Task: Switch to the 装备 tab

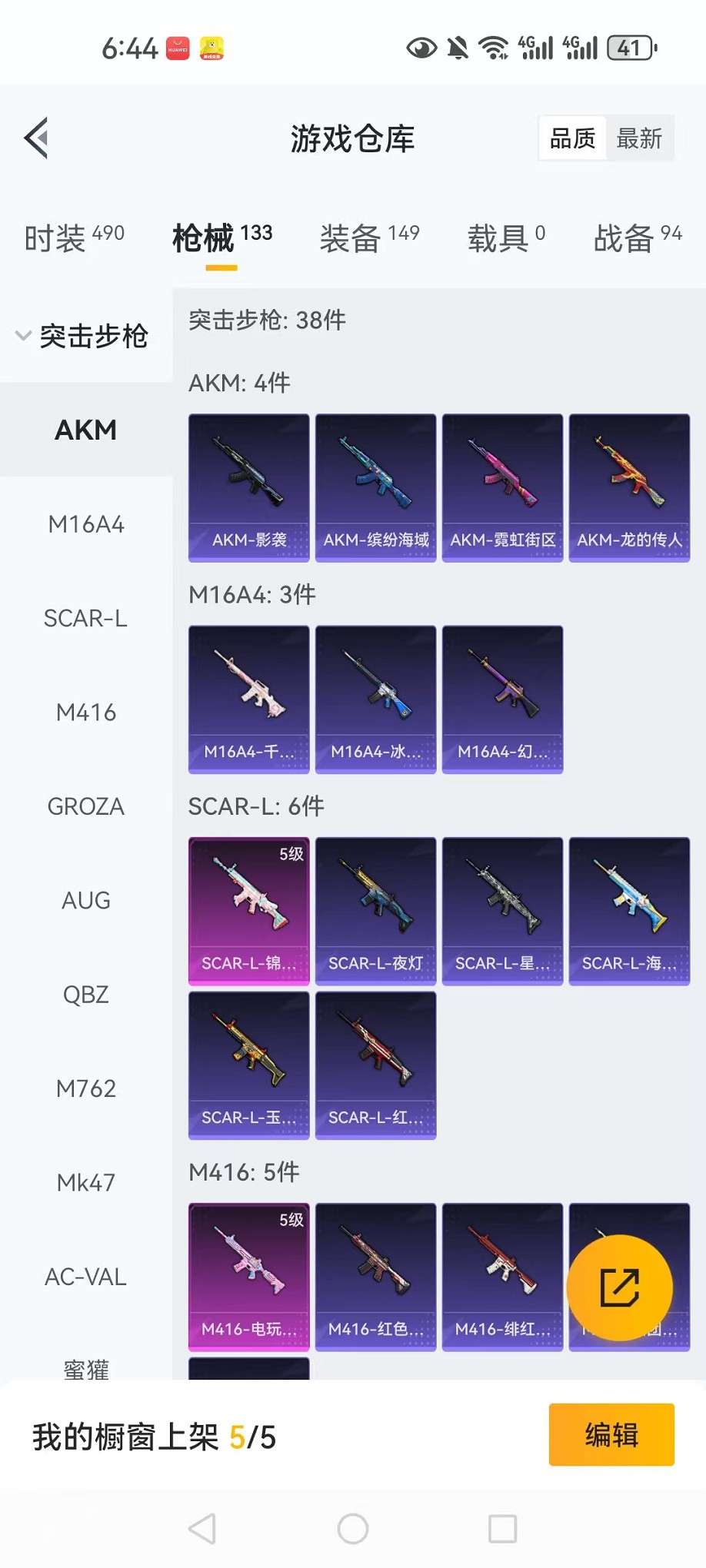Action: [x=369, y=238]
